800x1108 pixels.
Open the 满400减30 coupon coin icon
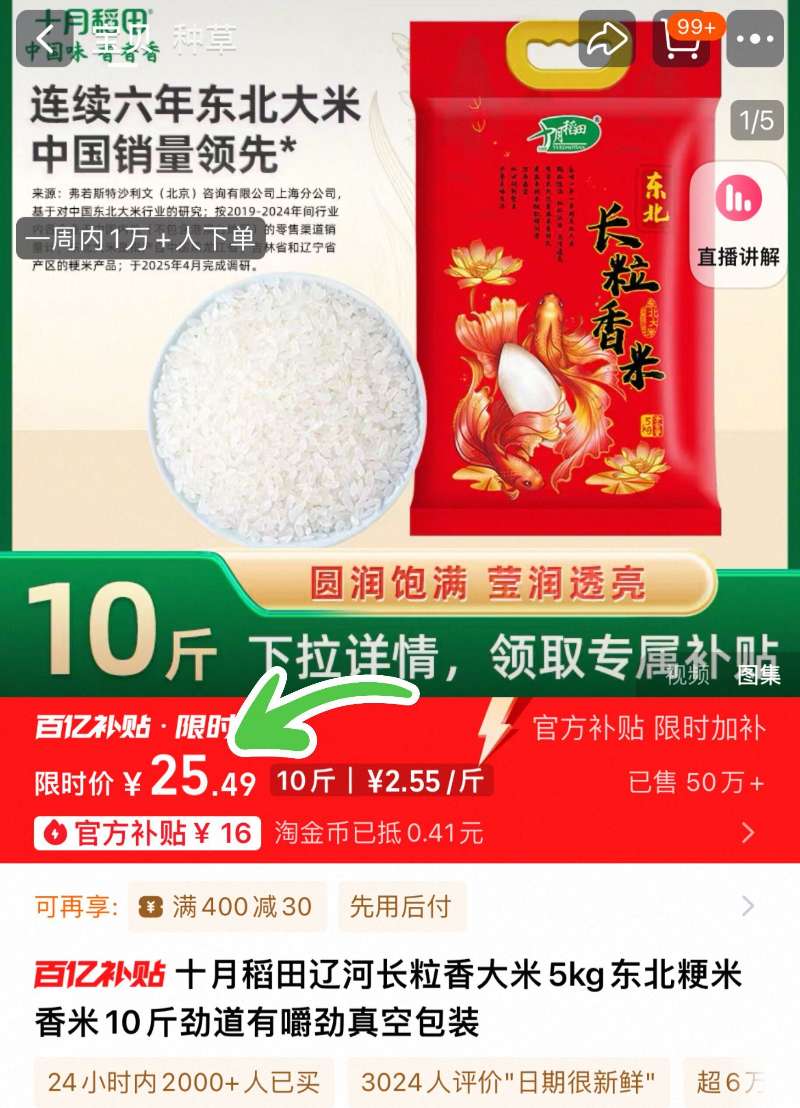149,907
